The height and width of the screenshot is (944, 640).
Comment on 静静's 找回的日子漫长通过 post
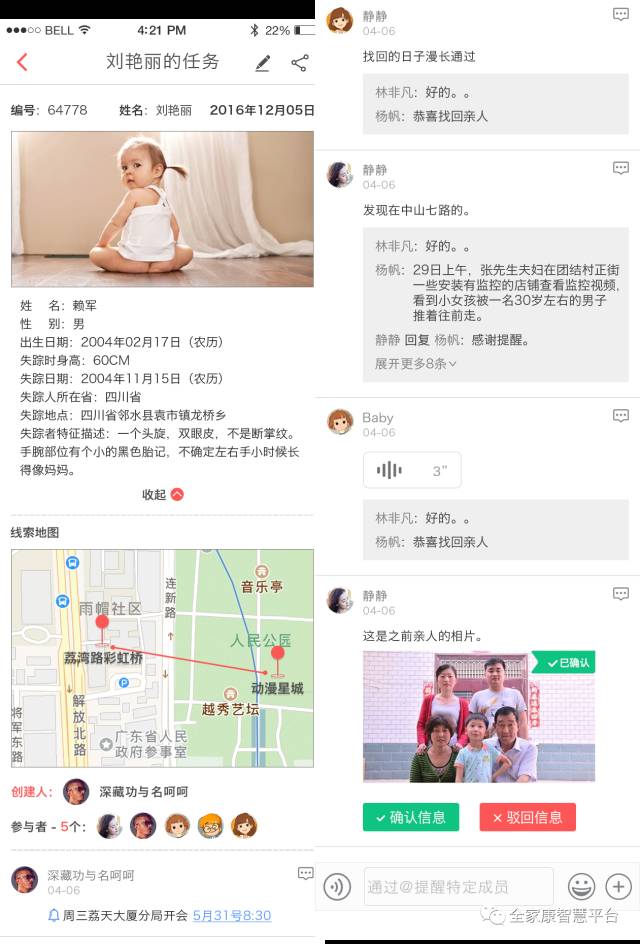point(620,15)
